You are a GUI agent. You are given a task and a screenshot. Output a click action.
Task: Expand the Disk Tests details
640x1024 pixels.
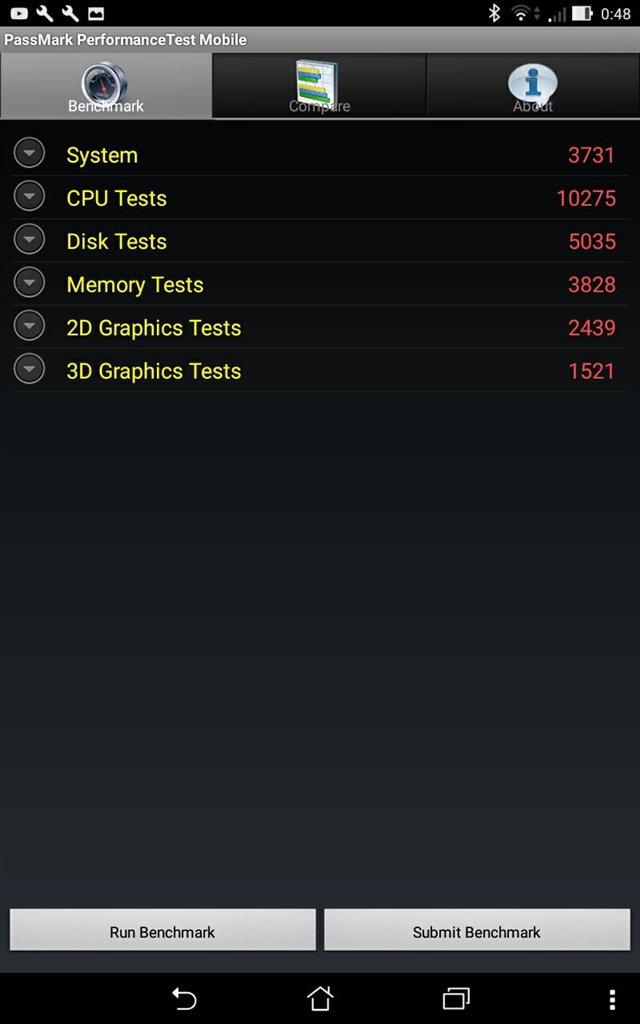click(x=30, y=240)
